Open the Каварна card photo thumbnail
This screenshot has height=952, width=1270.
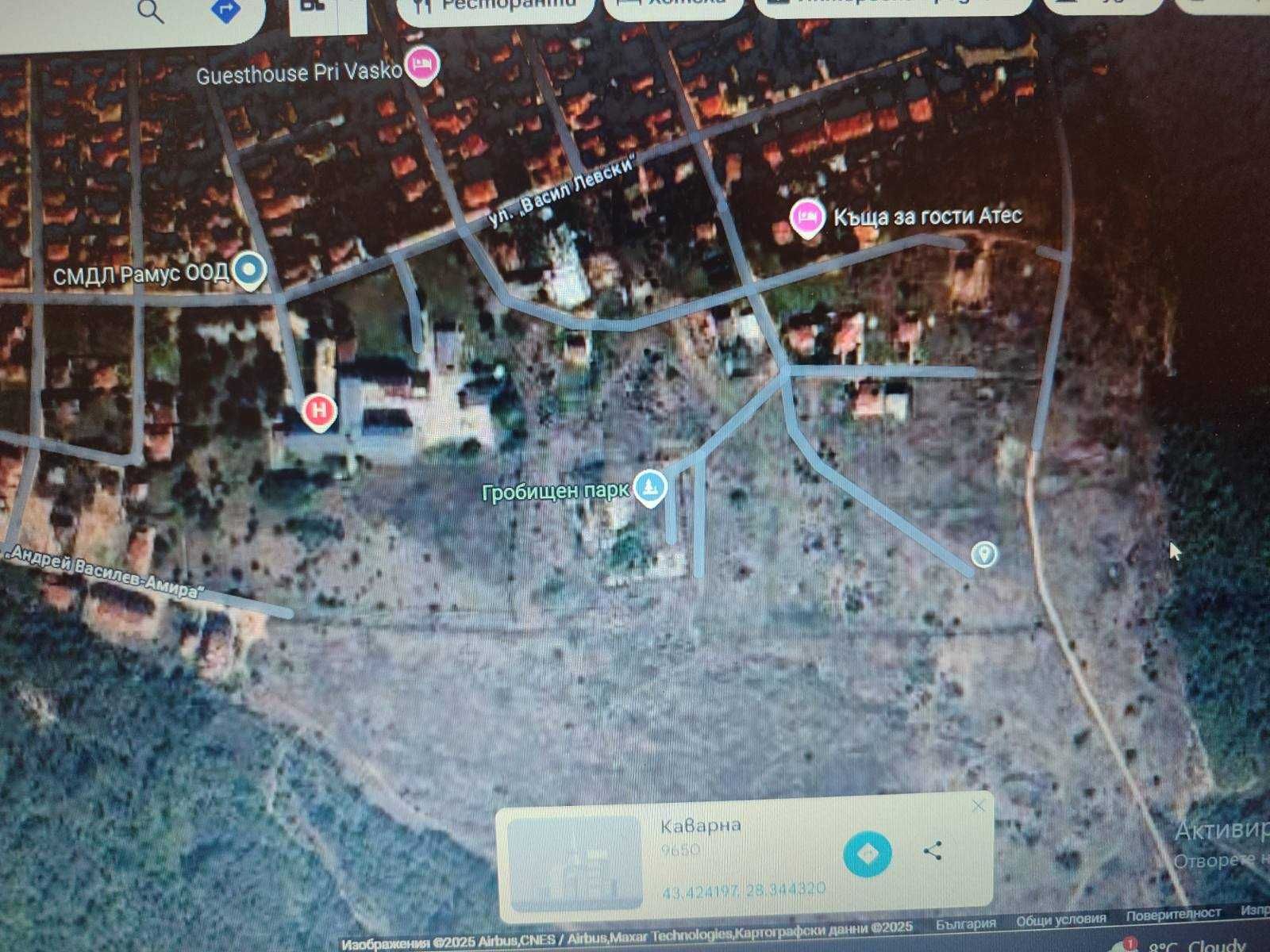(575, 862)
